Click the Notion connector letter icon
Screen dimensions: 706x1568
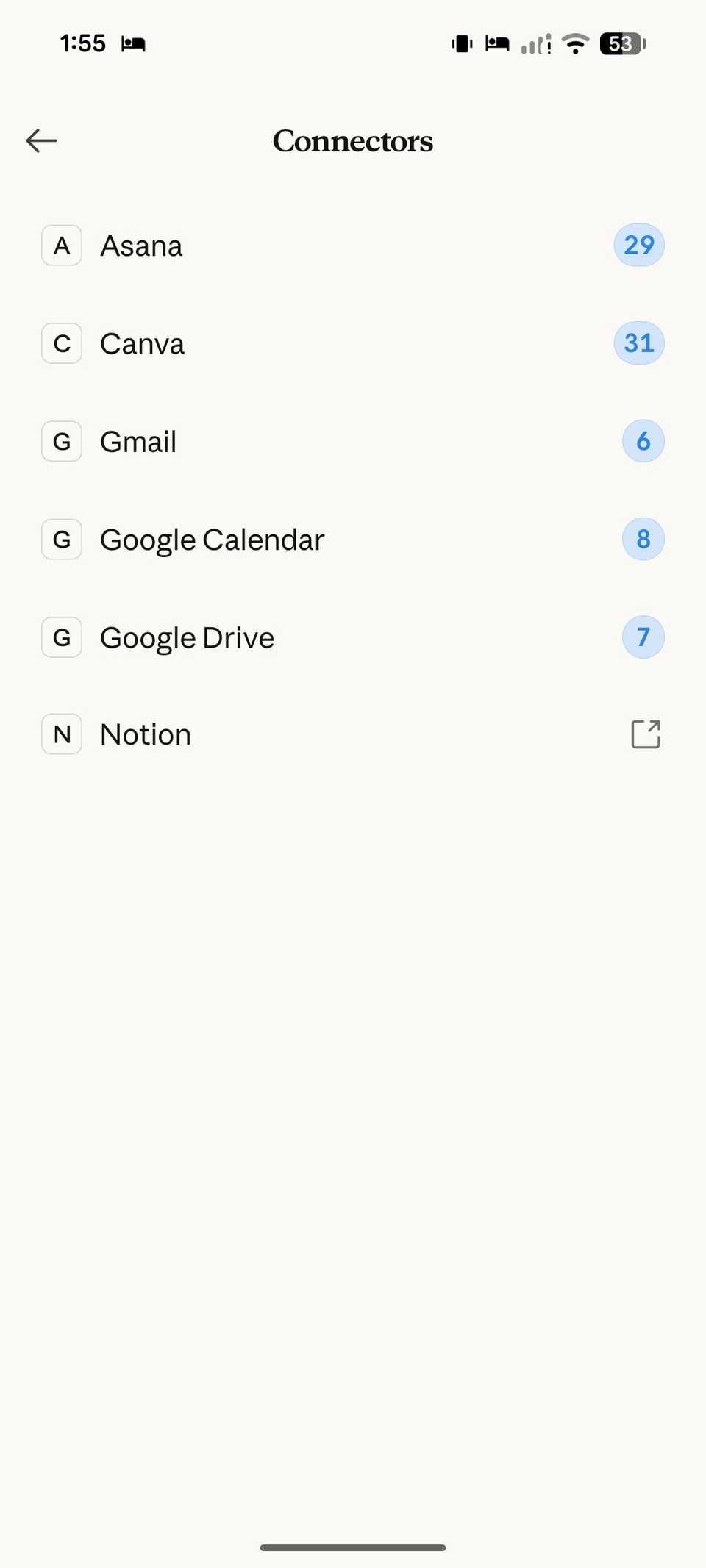62,734
